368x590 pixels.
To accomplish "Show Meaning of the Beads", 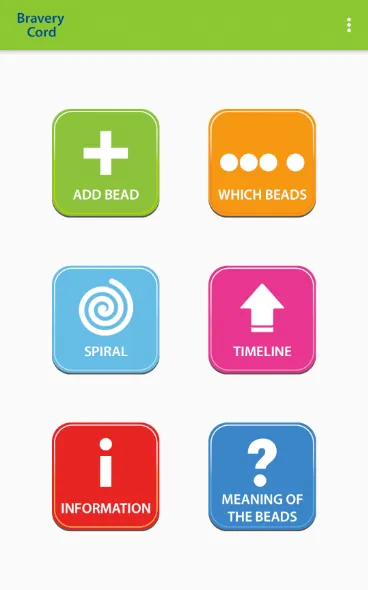I will (262, 476).
